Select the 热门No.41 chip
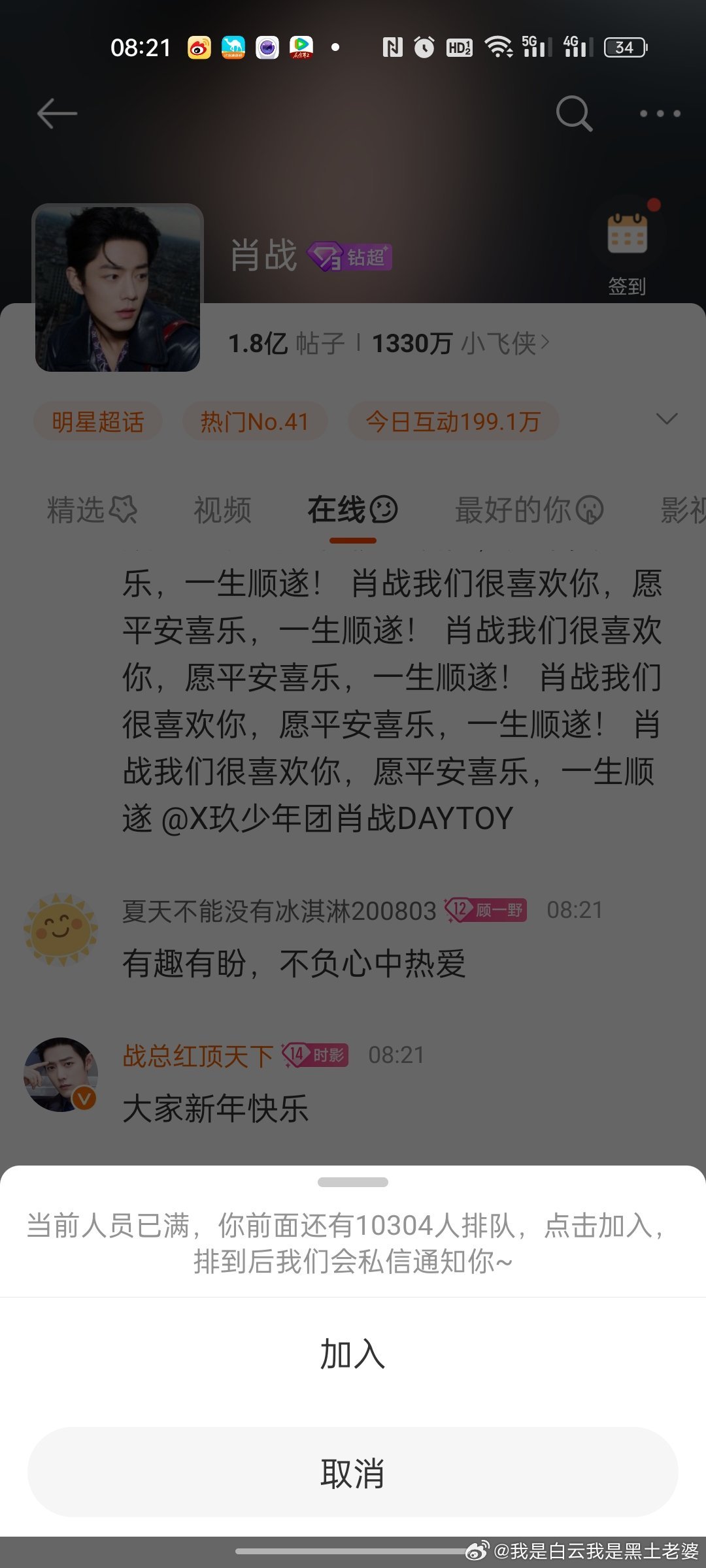The image size is (706, 1568). (254, 421)
